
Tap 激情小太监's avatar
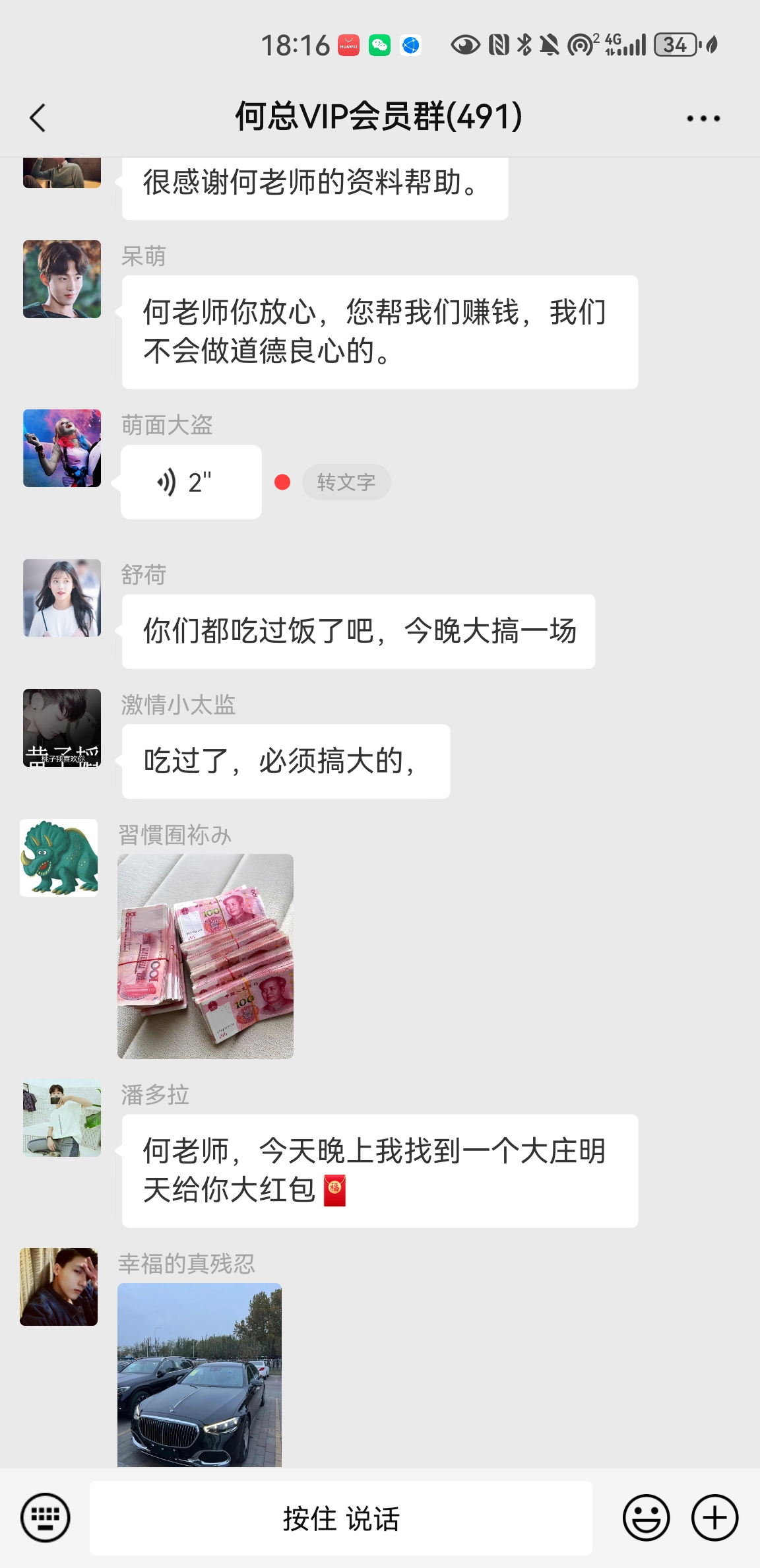[x=62, y=728]
